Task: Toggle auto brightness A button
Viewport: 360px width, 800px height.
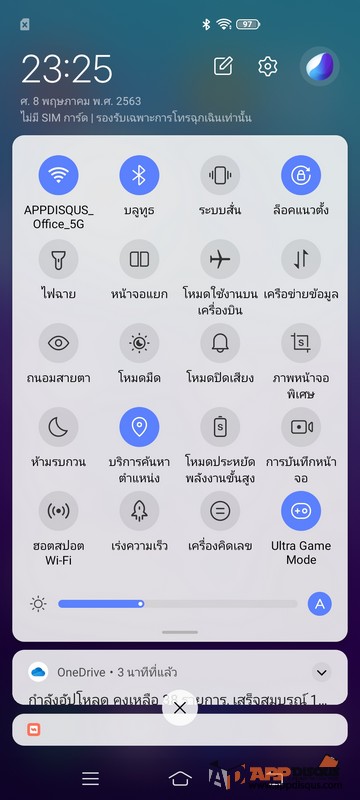Action: point(320,604)
